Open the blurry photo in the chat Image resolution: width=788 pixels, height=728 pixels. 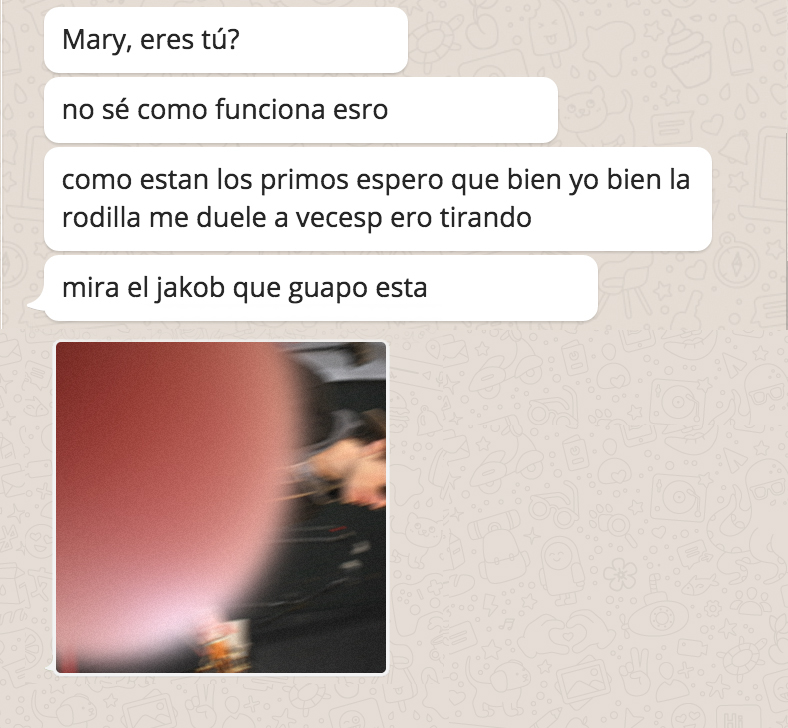pos(220,507)
